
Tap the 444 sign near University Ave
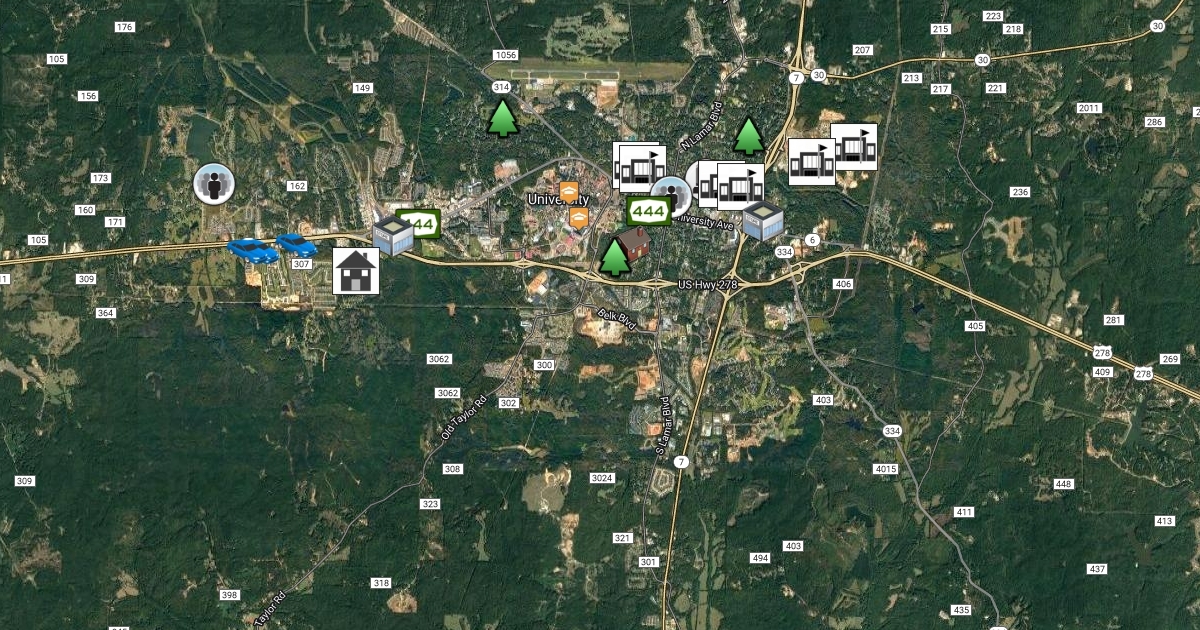point(647,211)
